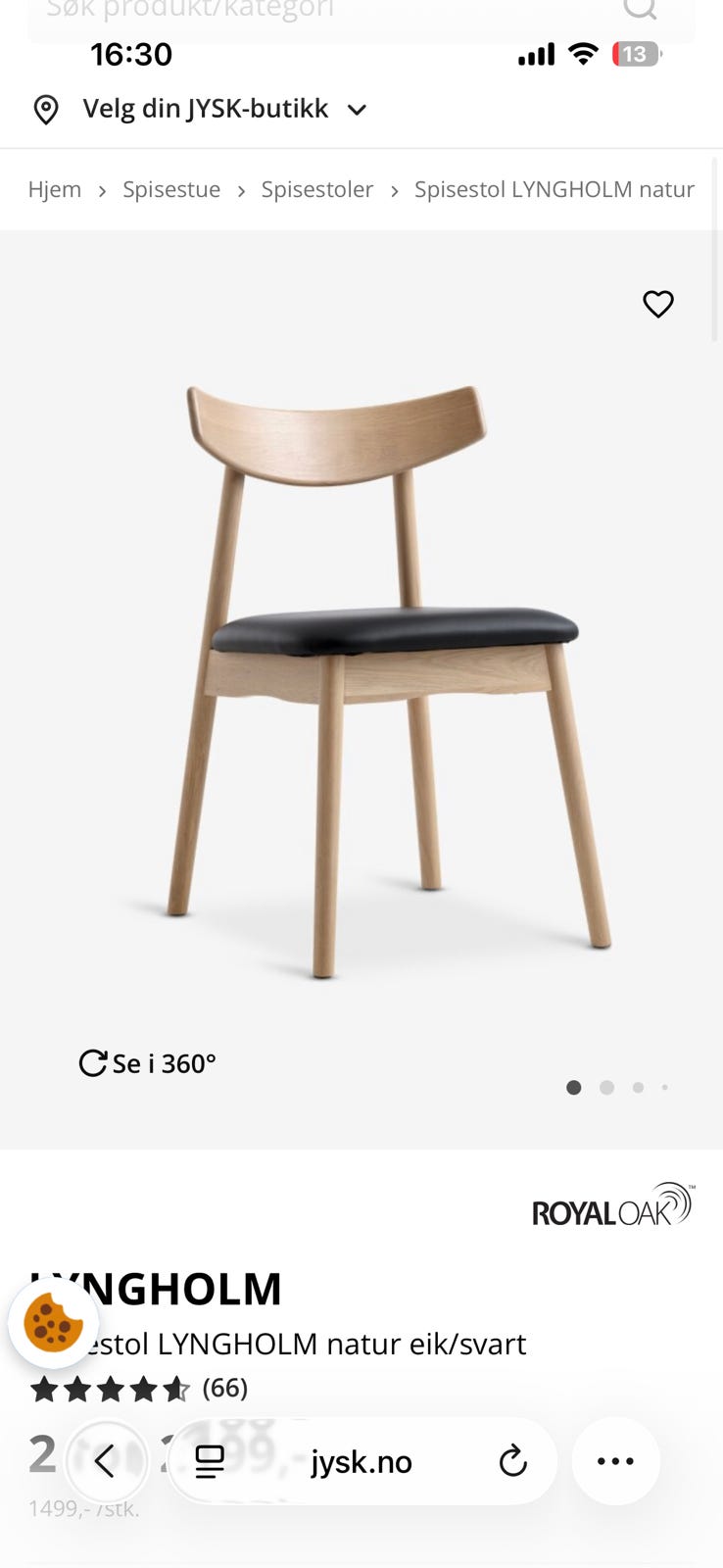Go back with the browser back arrow
This screenshot has height=1568, width=723.
pos(106,1461)
